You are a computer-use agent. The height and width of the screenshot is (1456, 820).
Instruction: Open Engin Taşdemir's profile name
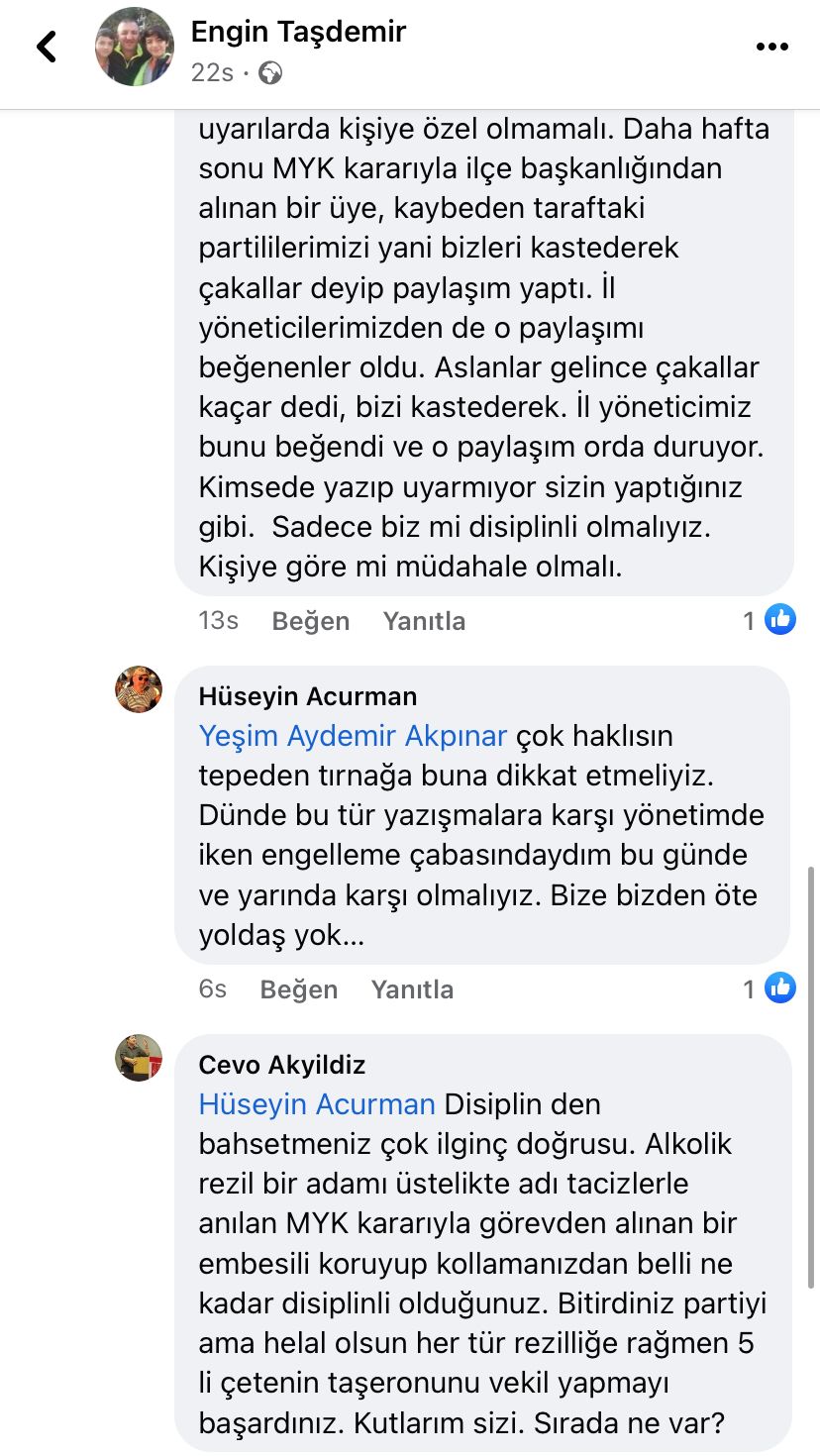click(x=298, y=32)
